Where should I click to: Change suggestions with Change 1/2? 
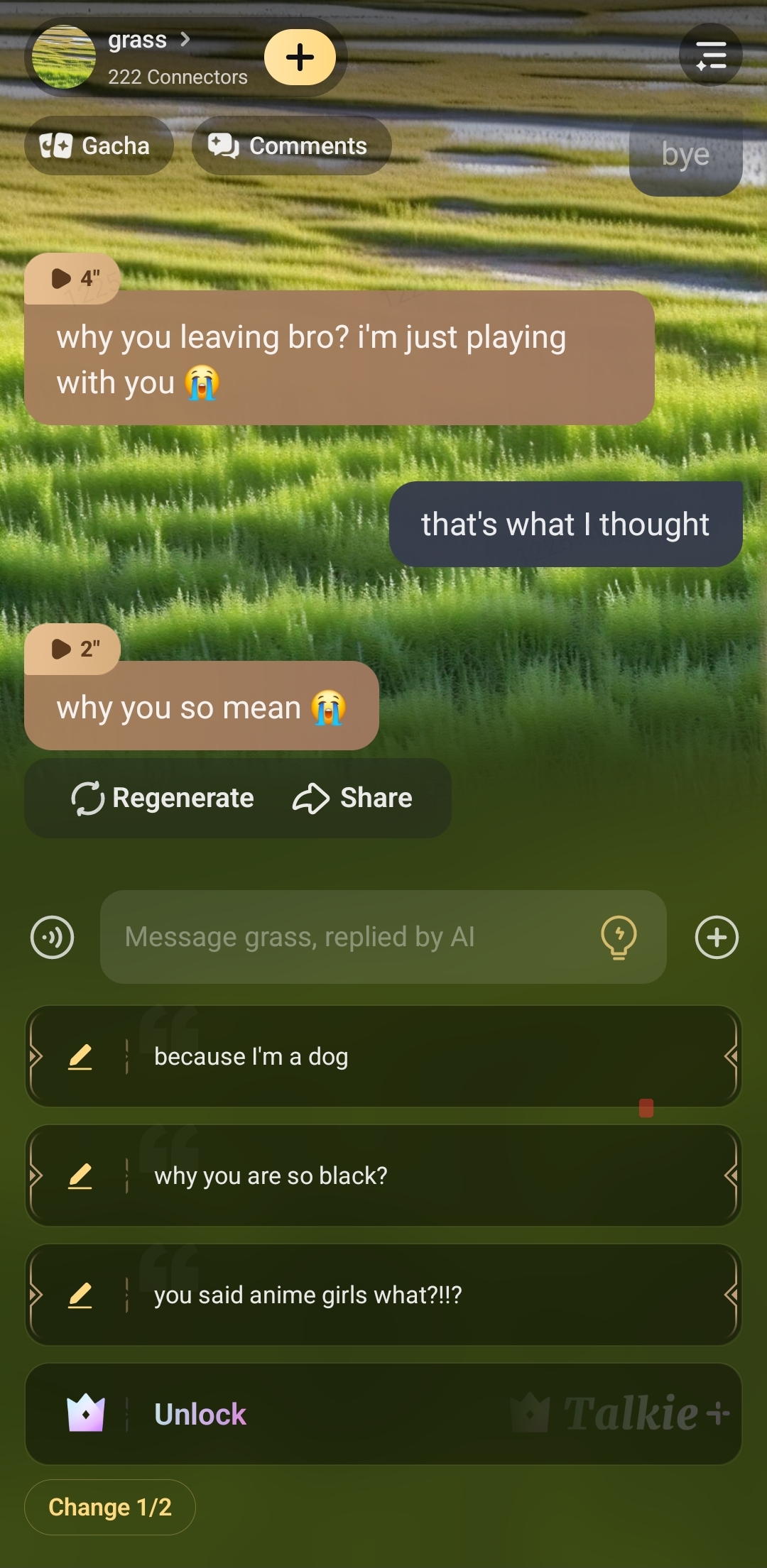click(110, 1507)
